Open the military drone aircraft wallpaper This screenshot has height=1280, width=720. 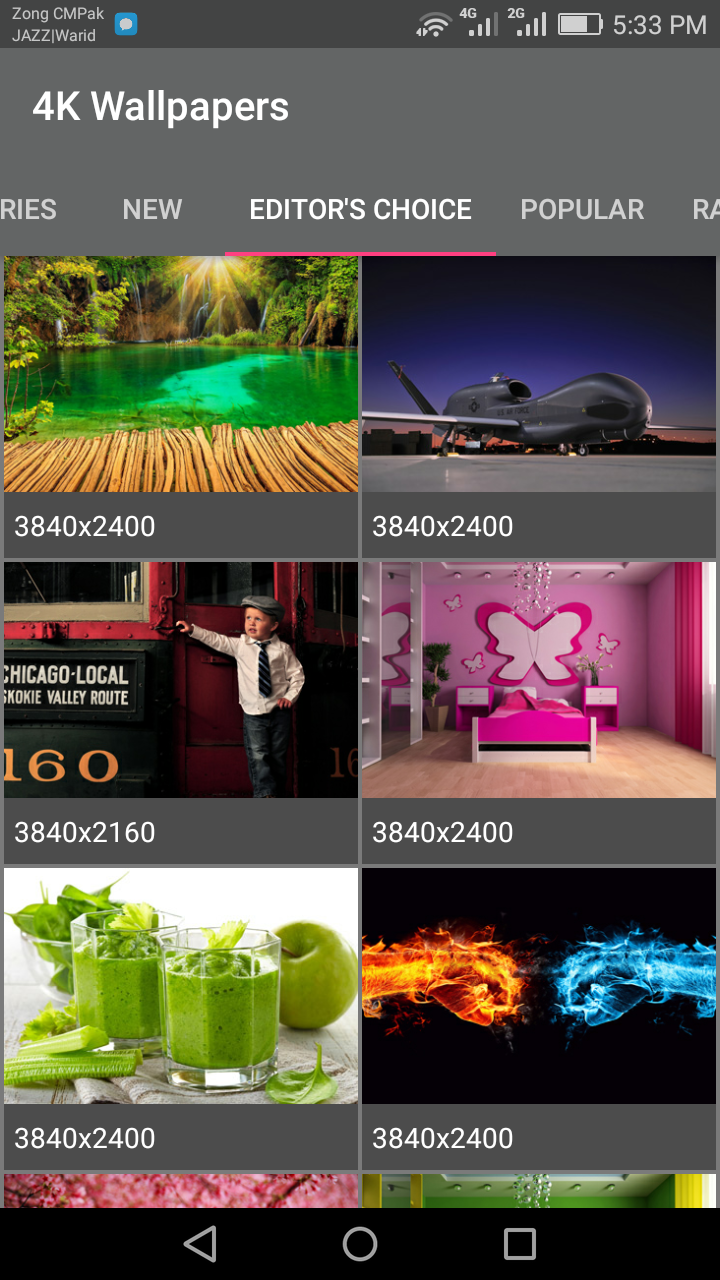539,374
